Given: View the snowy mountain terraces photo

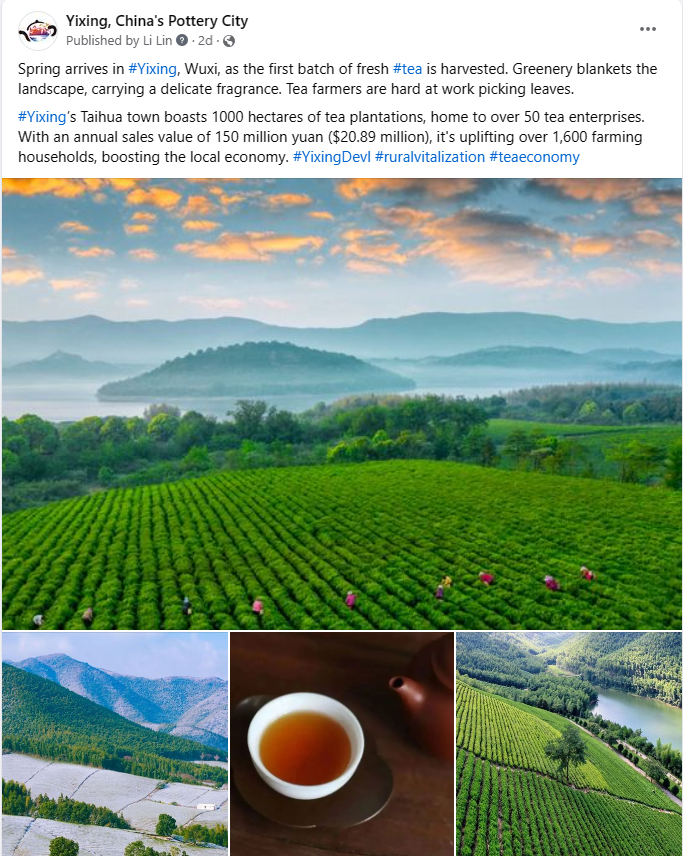Looking at the screenshot, I should pyautogui.click(x=114, y=743).
